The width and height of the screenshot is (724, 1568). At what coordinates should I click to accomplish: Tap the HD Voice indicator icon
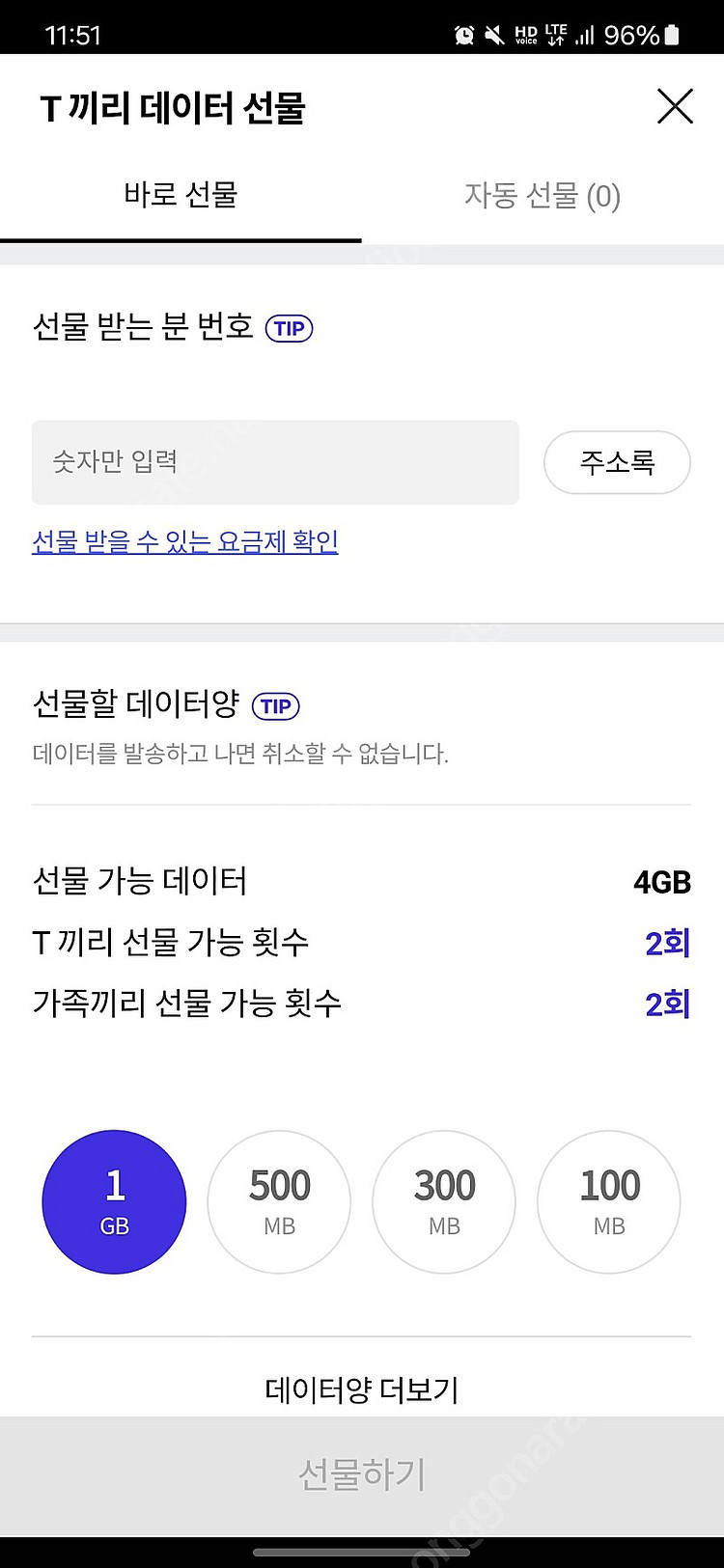point(528,33)
